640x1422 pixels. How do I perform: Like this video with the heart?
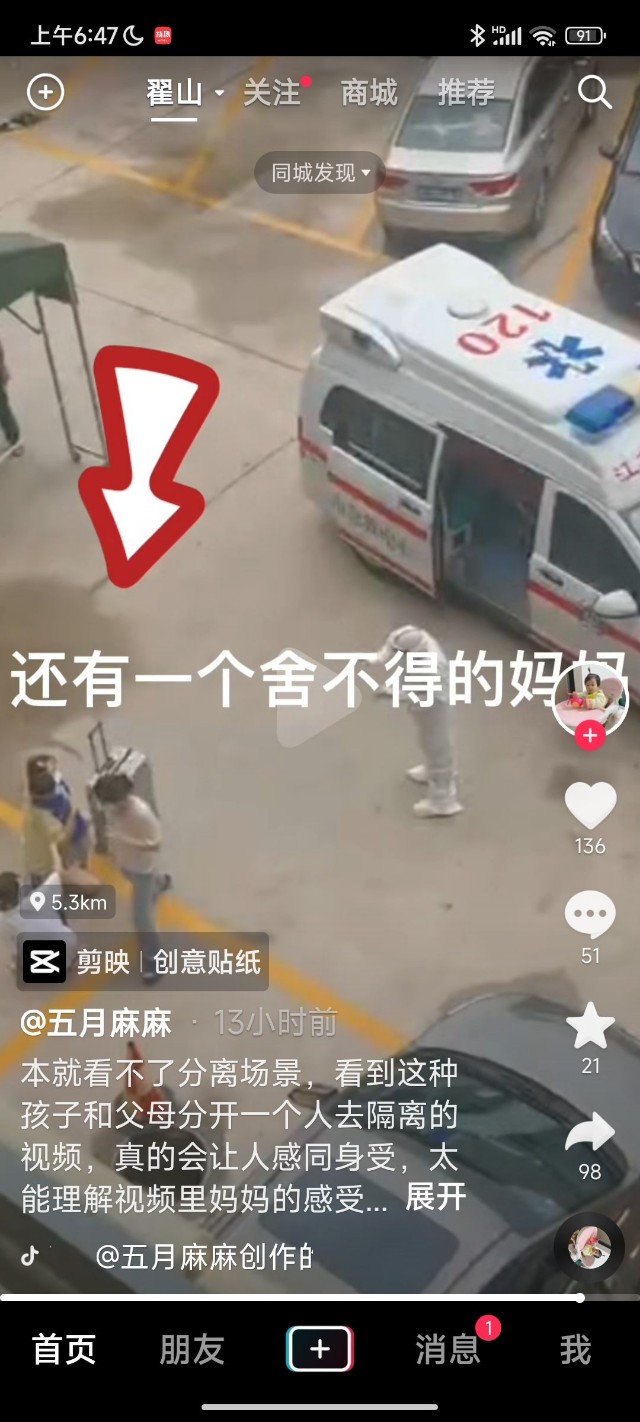click(x=590, y=805)
